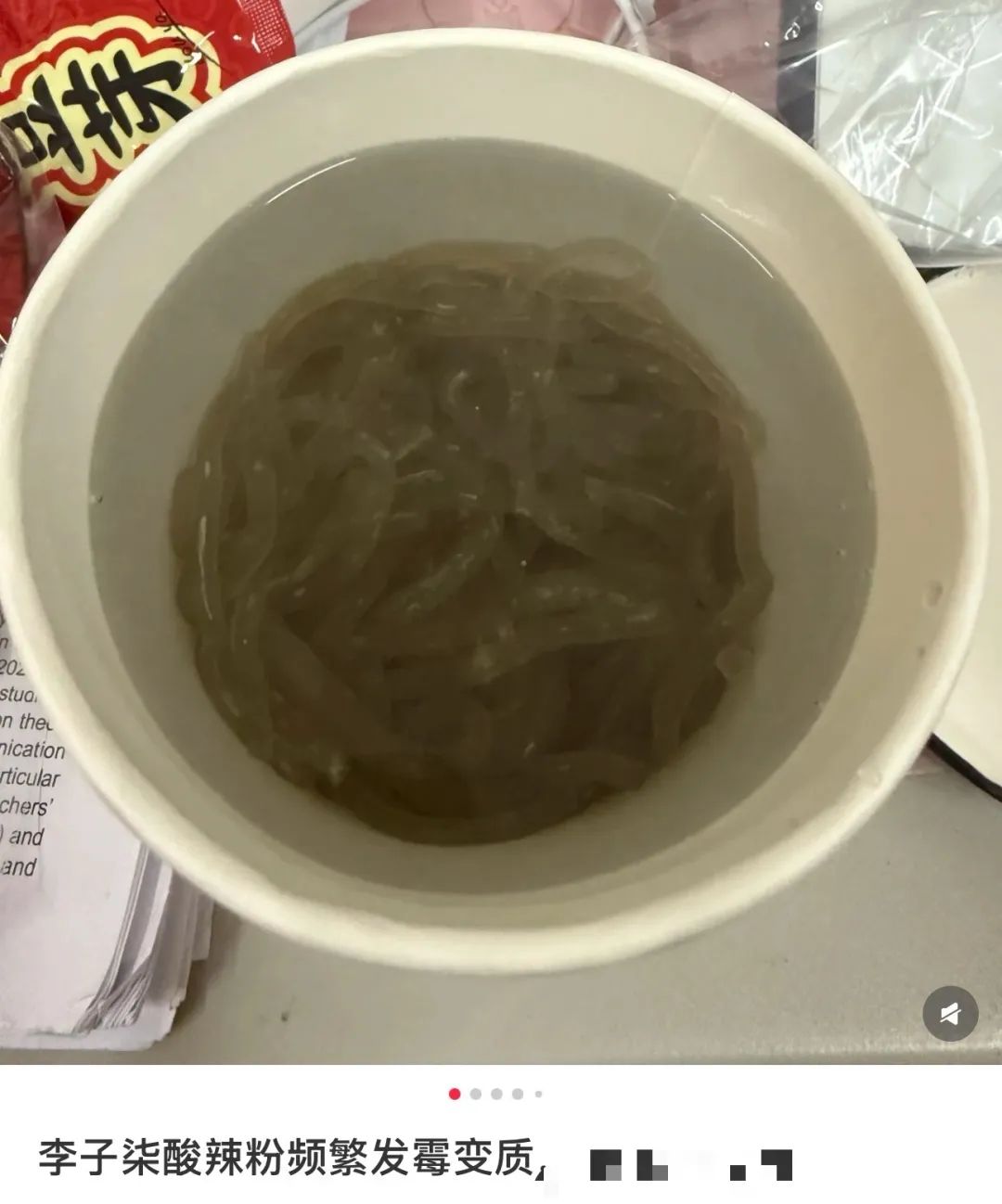This screenshot has height=1204, width=1002.
Task: Tap the image carousel page indicator dots
Action: [x=496, y=1094]
